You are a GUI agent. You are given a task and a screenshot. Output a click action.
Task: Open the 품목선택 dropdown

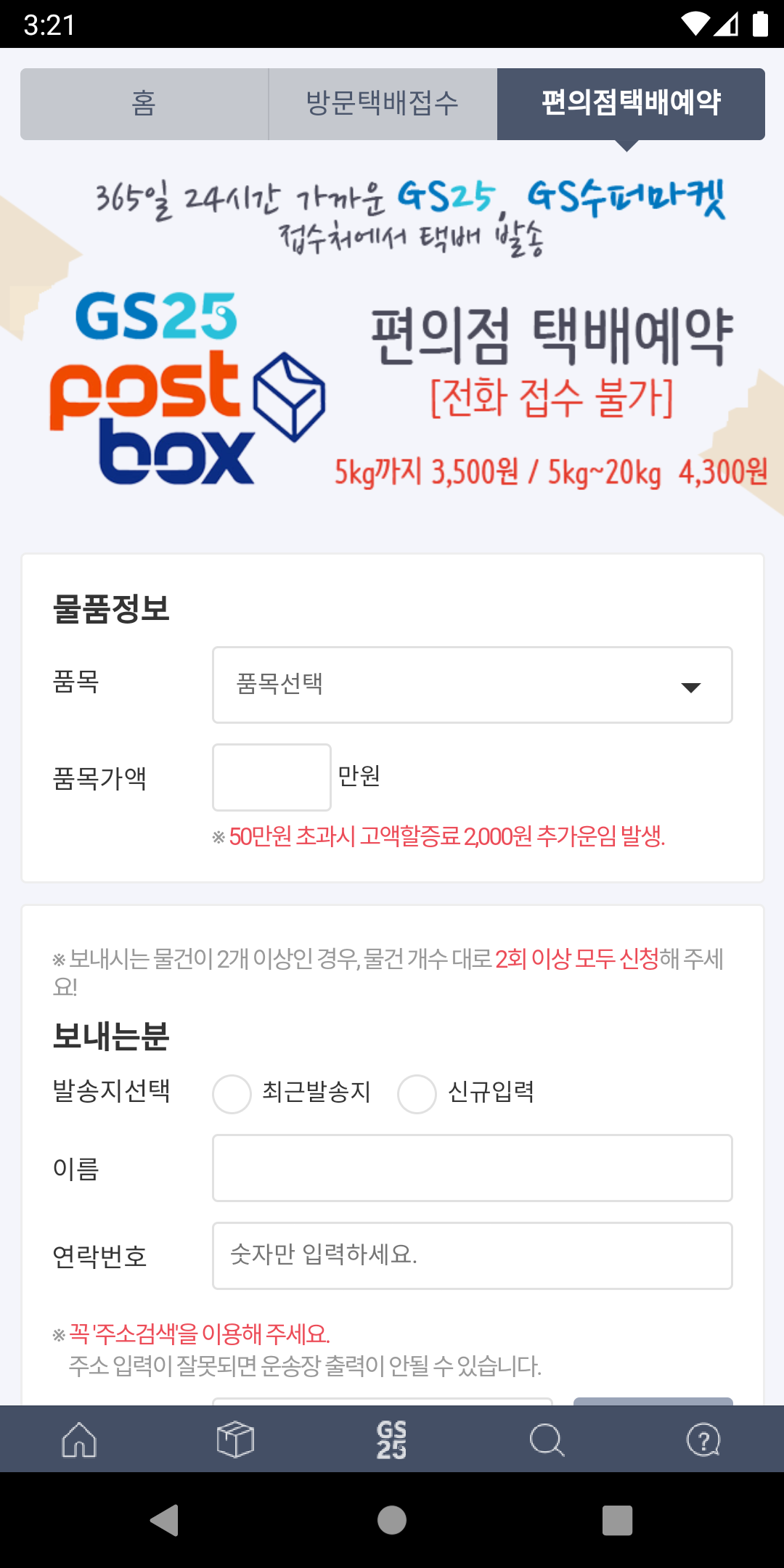[472, 685]
